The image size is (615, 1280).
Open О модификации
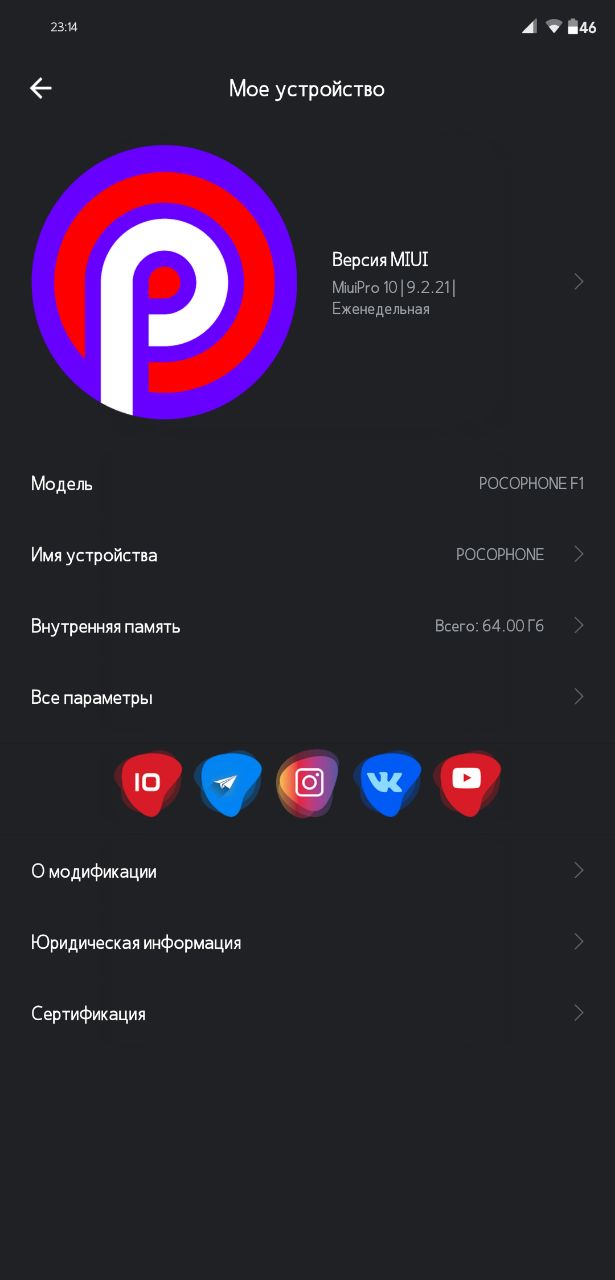[x=307, y=871]
